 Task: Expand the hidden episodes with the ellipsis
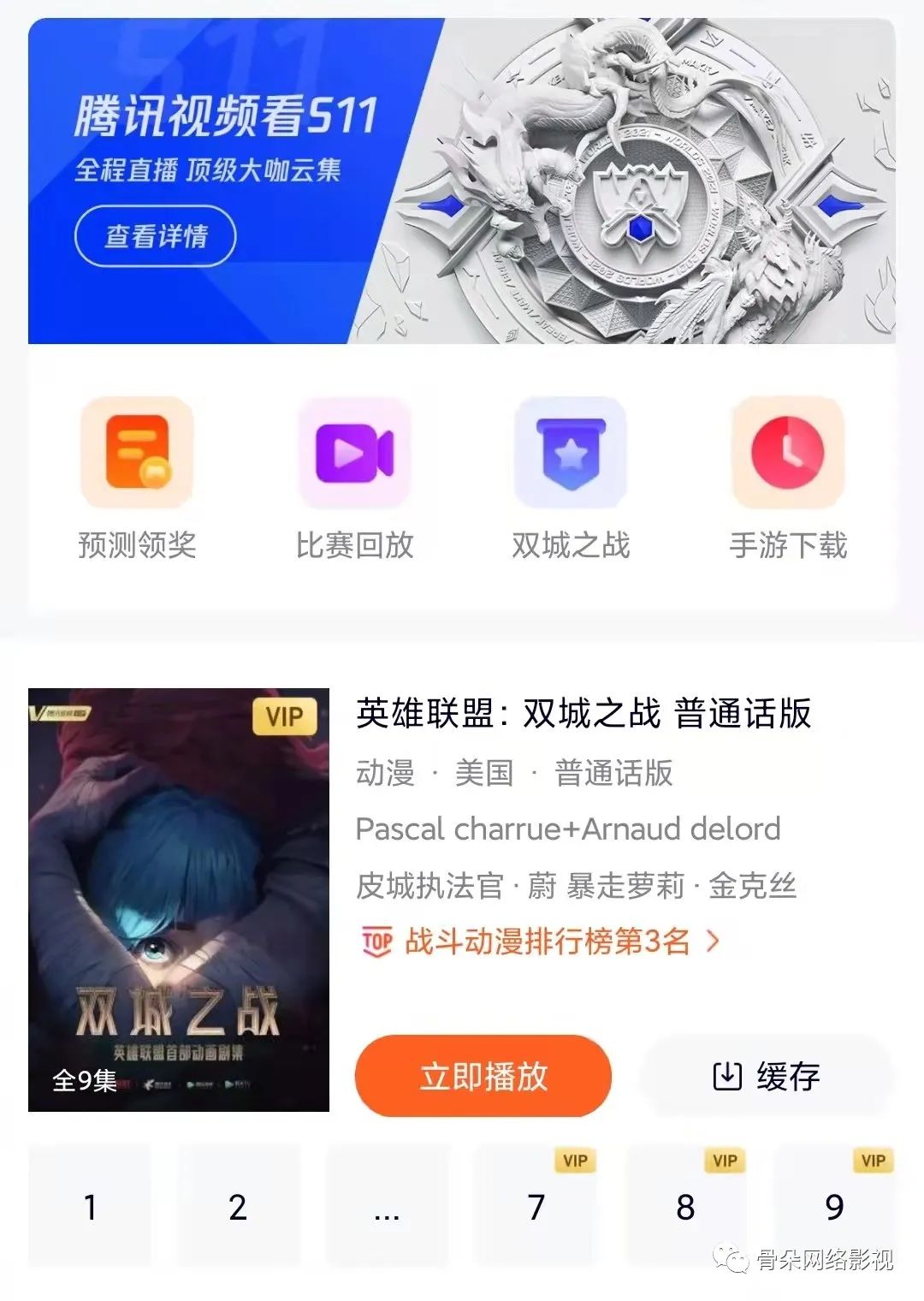(x=387, y=1207)
